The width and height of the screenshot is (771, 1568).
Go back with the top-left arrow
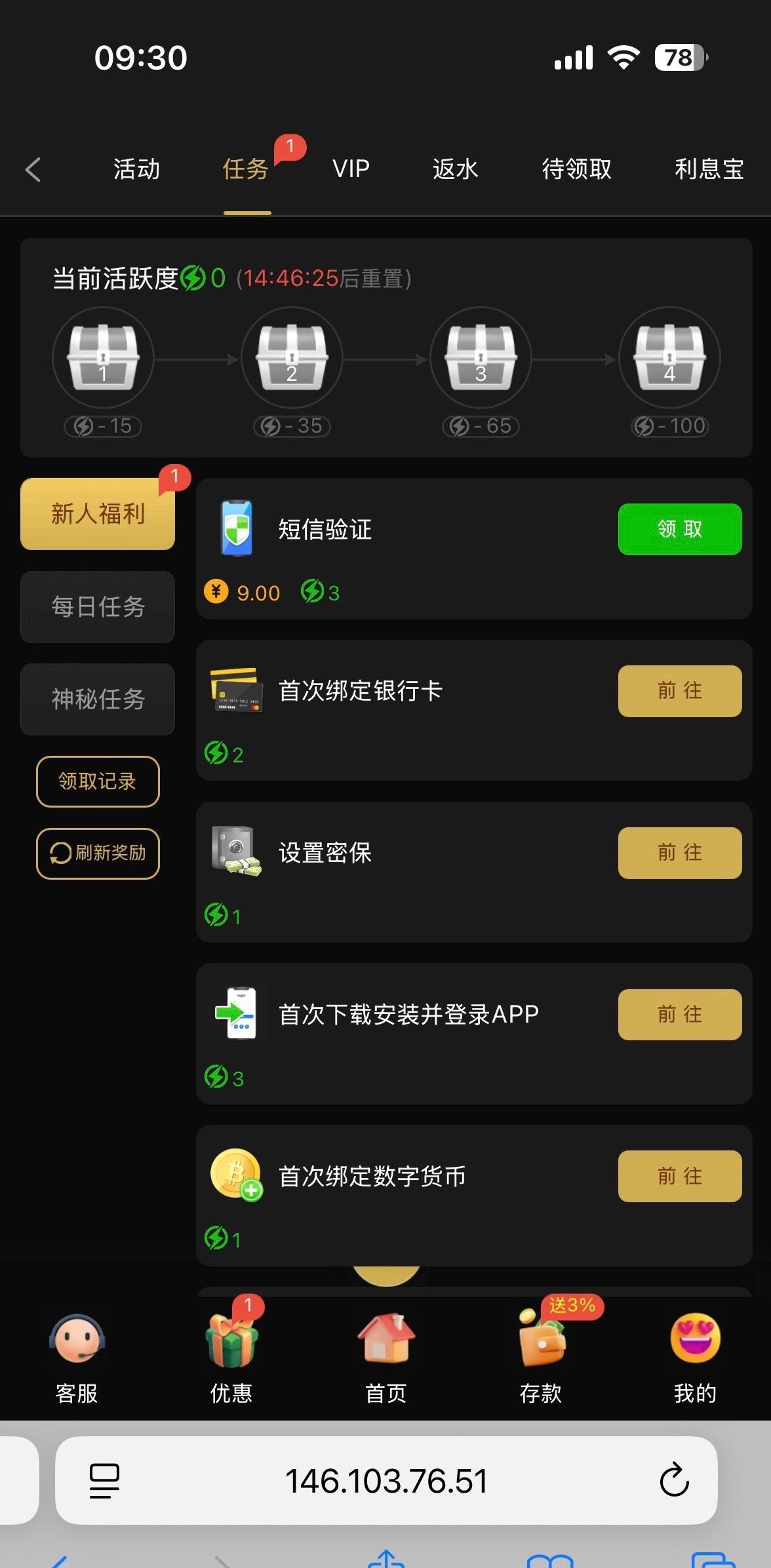pyautogui.click(x=33, y=170)
